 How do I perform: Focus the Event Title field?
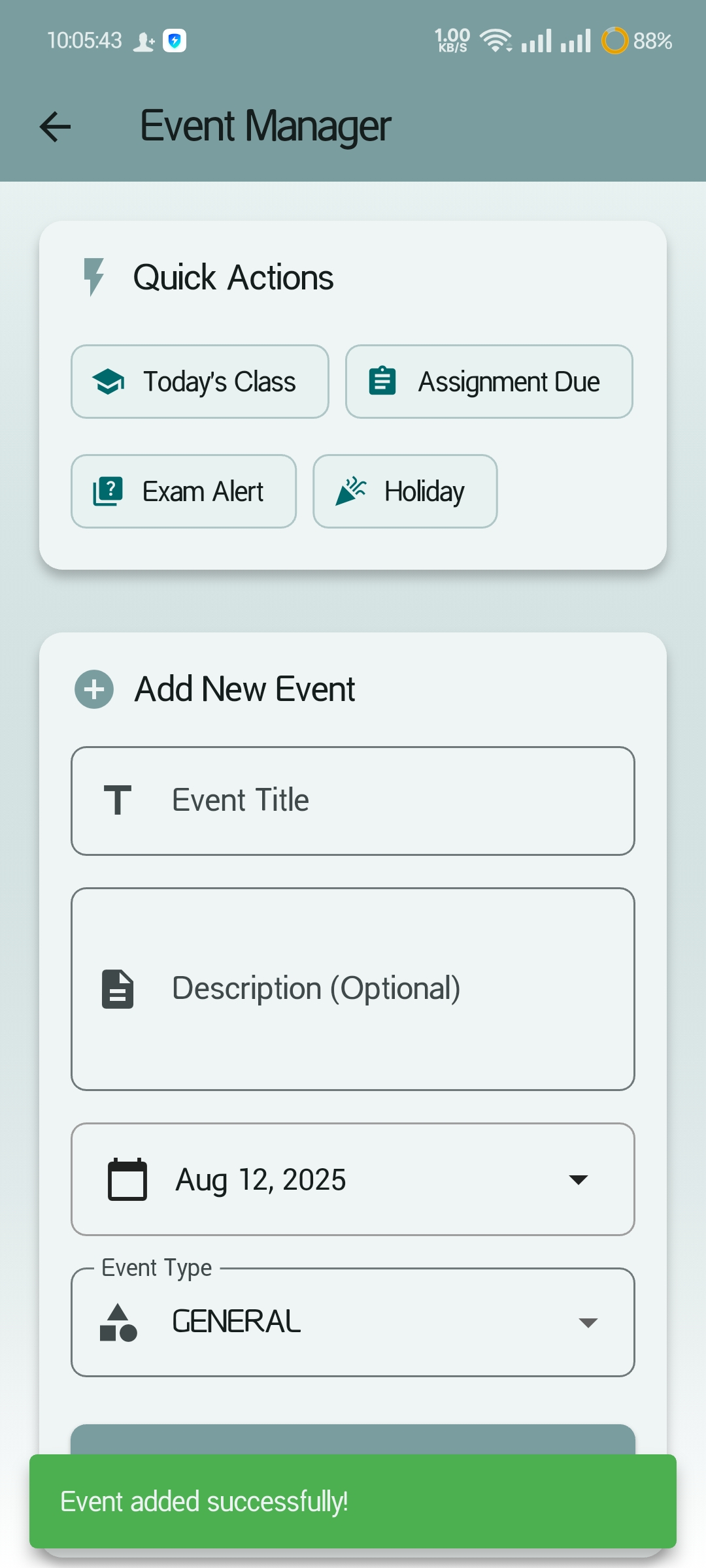pos(353,801)
